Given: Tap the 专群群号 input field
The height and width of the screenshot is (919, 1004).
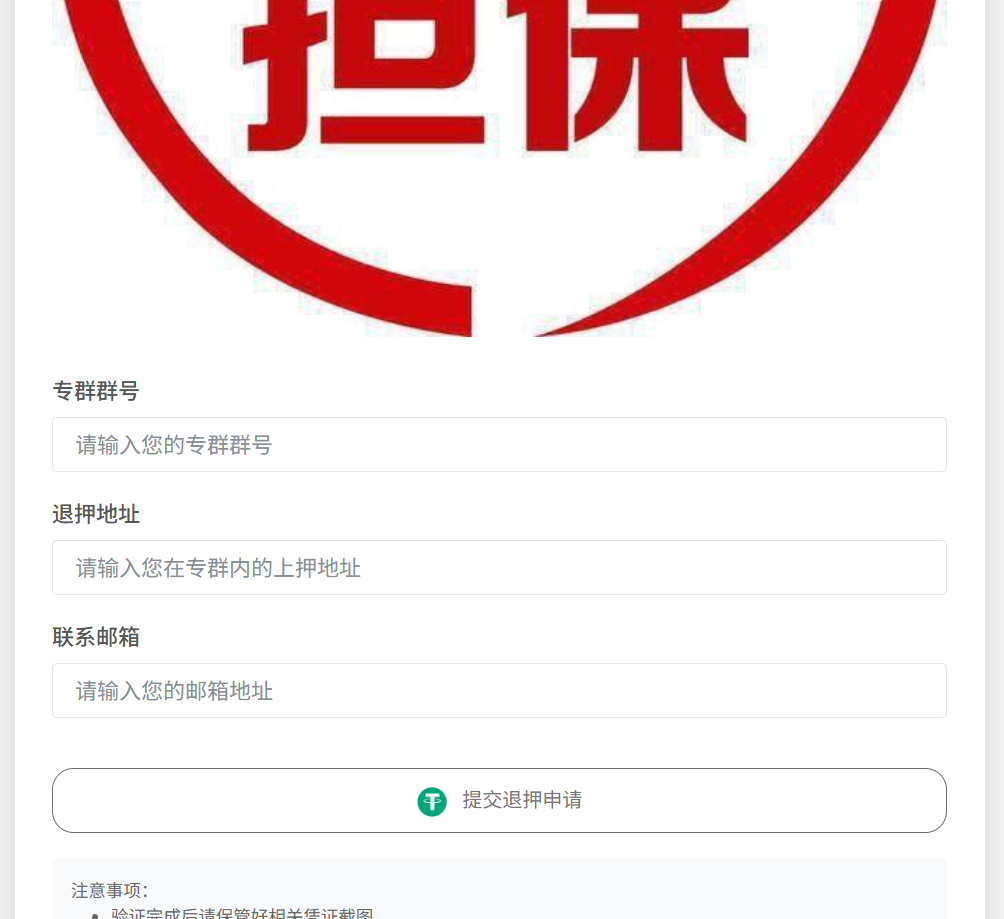Looking at the screenshot, I should (x=499, y=445).
